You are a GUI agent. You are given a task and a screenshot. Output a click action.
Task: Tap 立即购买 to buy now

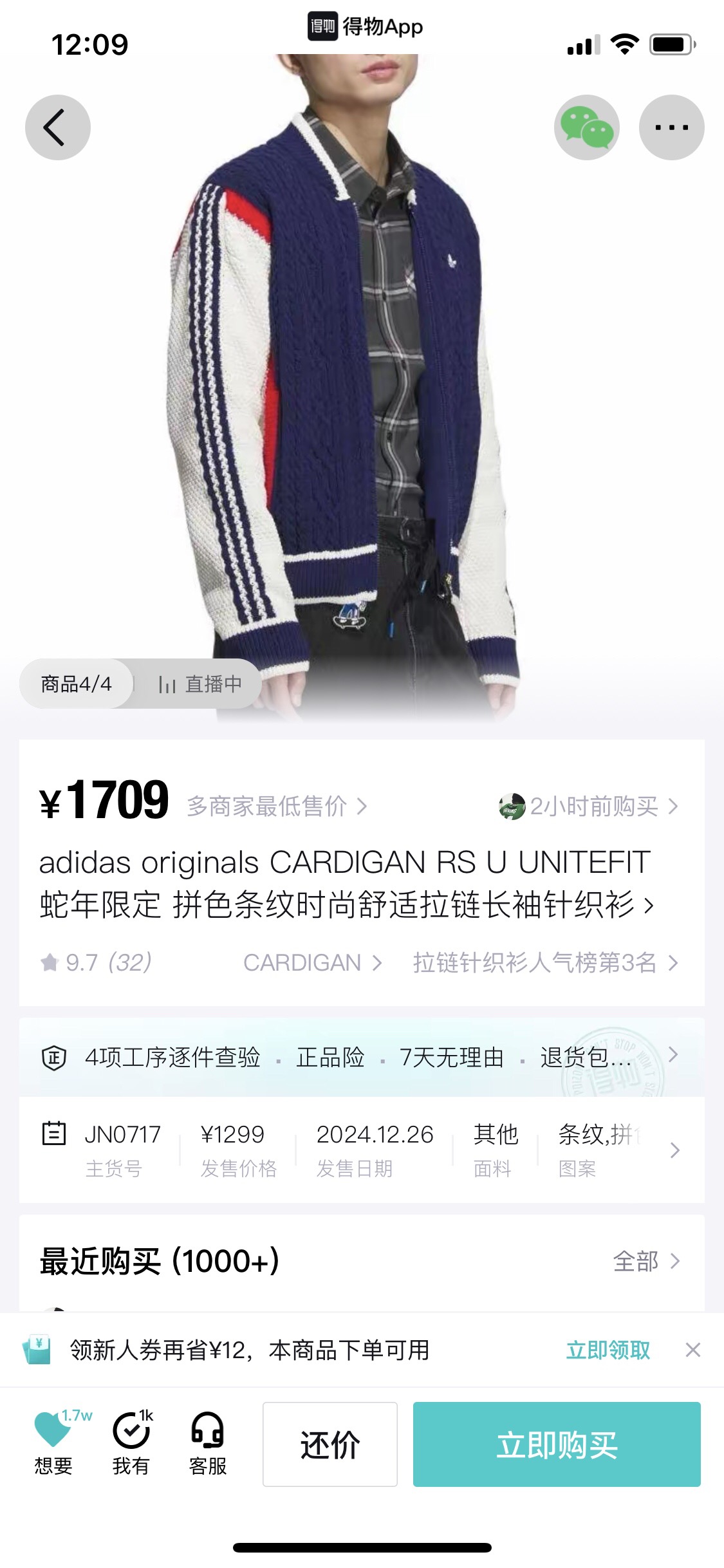[x=557, y=1444]
